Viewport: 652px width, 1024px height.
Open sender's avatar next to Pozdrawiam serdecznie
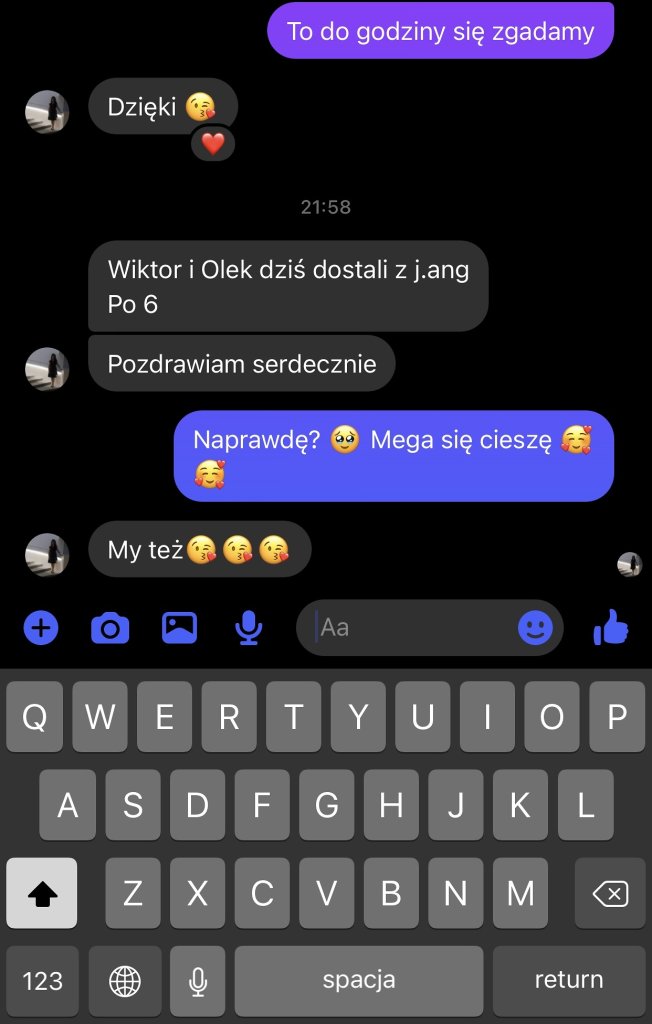(47, 369)
